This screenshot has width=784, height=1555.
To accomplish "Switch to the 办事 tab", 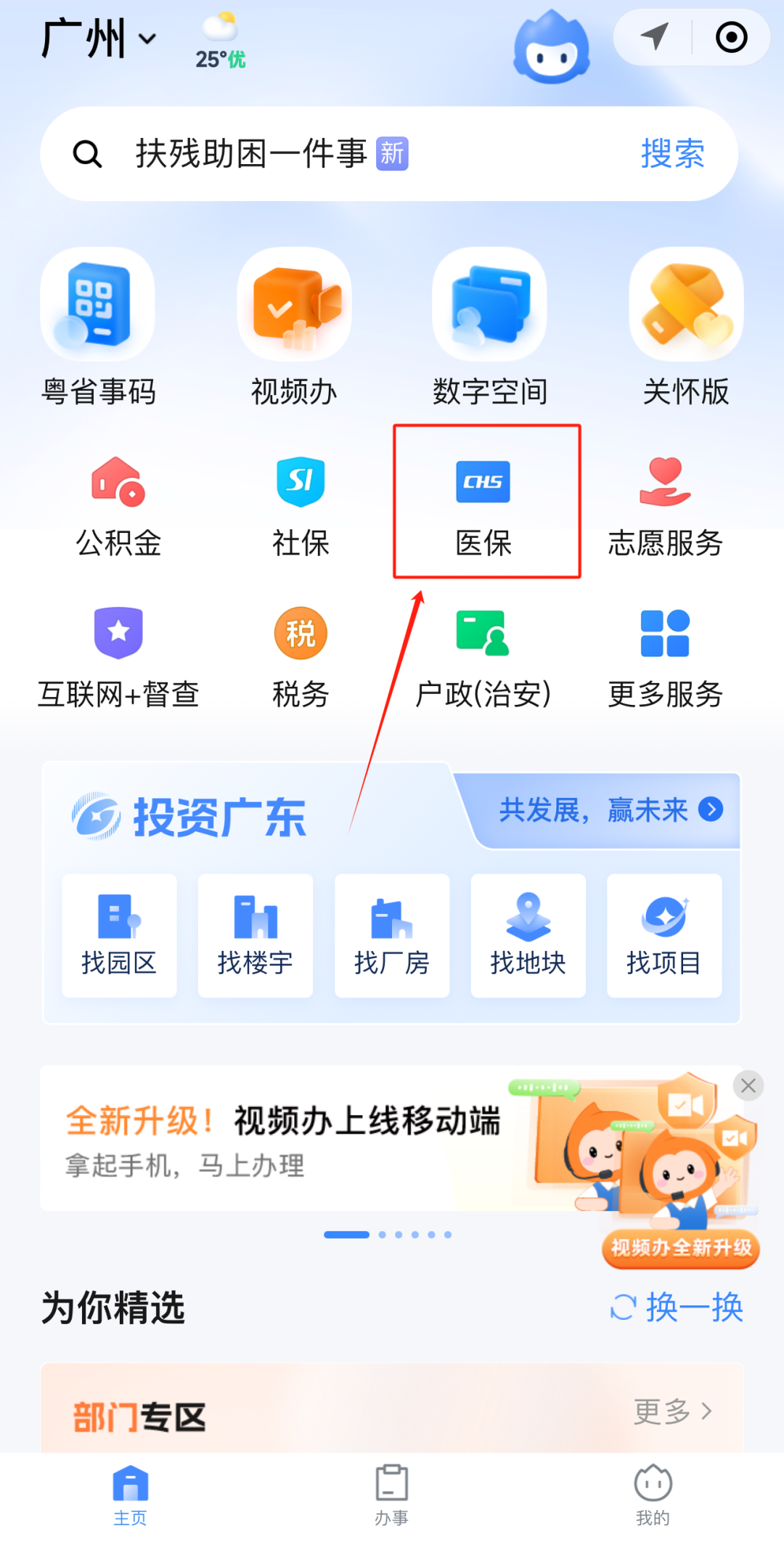I will click(392, 1495).
